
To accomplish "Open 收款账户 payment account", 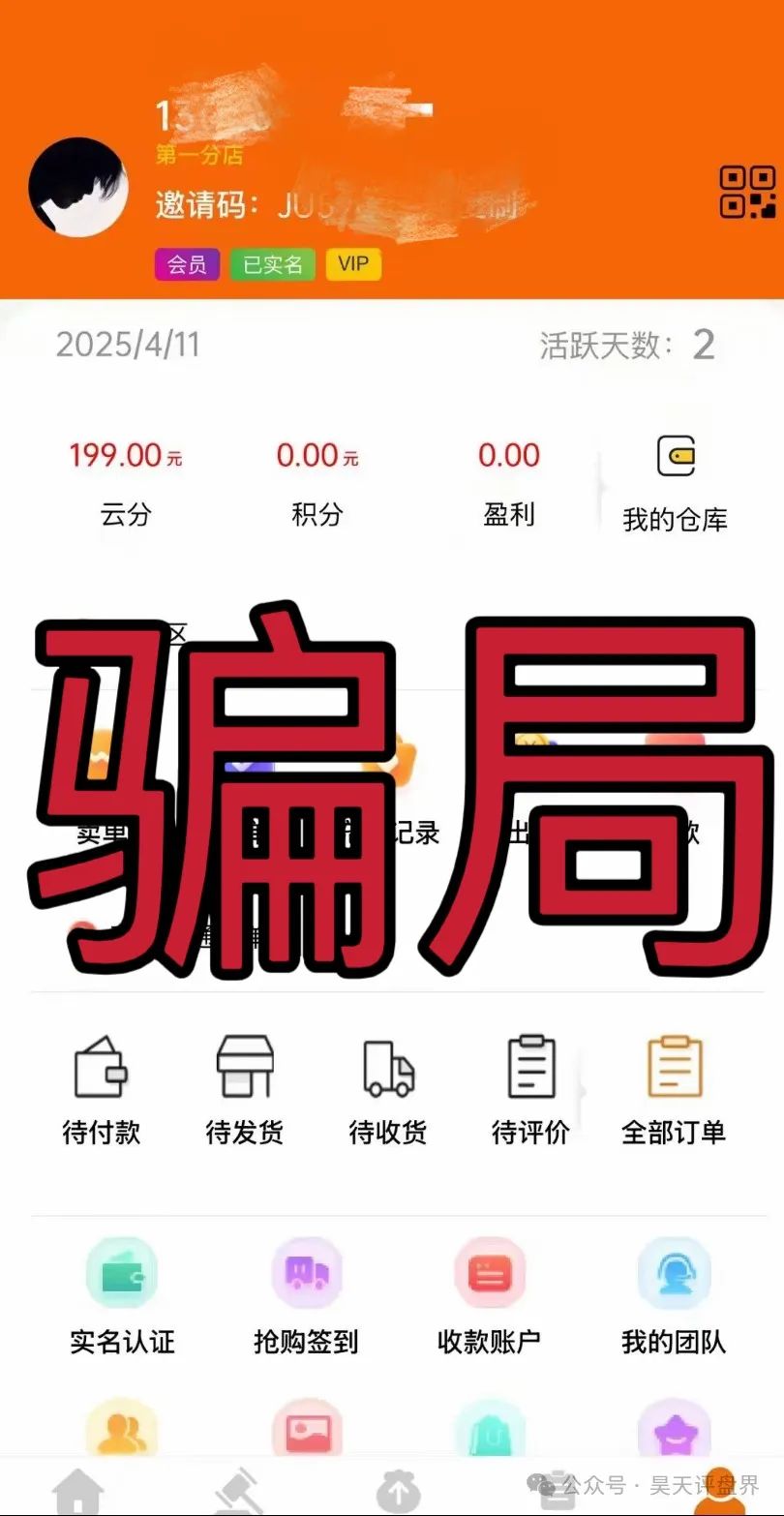I will click(x=489, y=1297).
